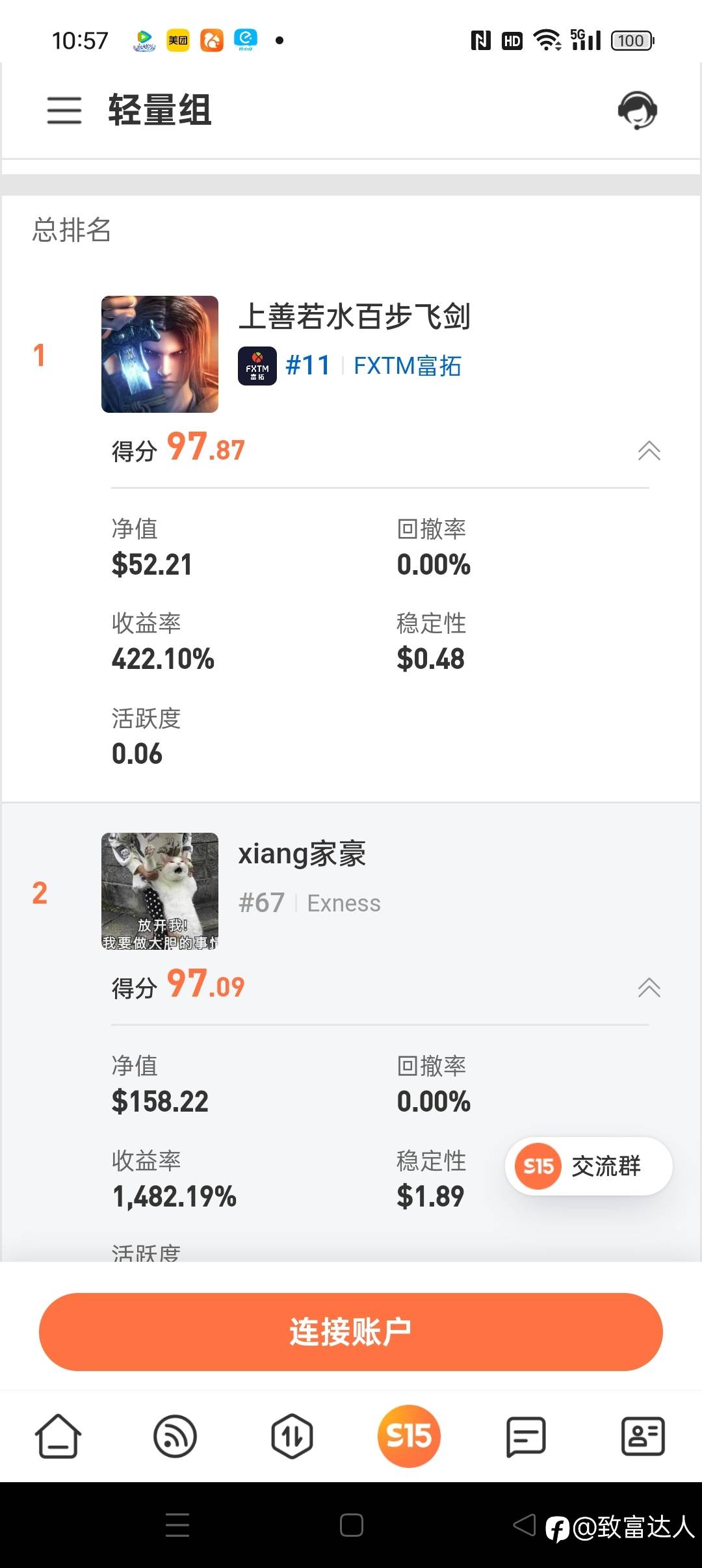This screenshot has height=1568, width=702.
Task: Open the hamburger drawer menu
Action: click(x=64, y=110)
